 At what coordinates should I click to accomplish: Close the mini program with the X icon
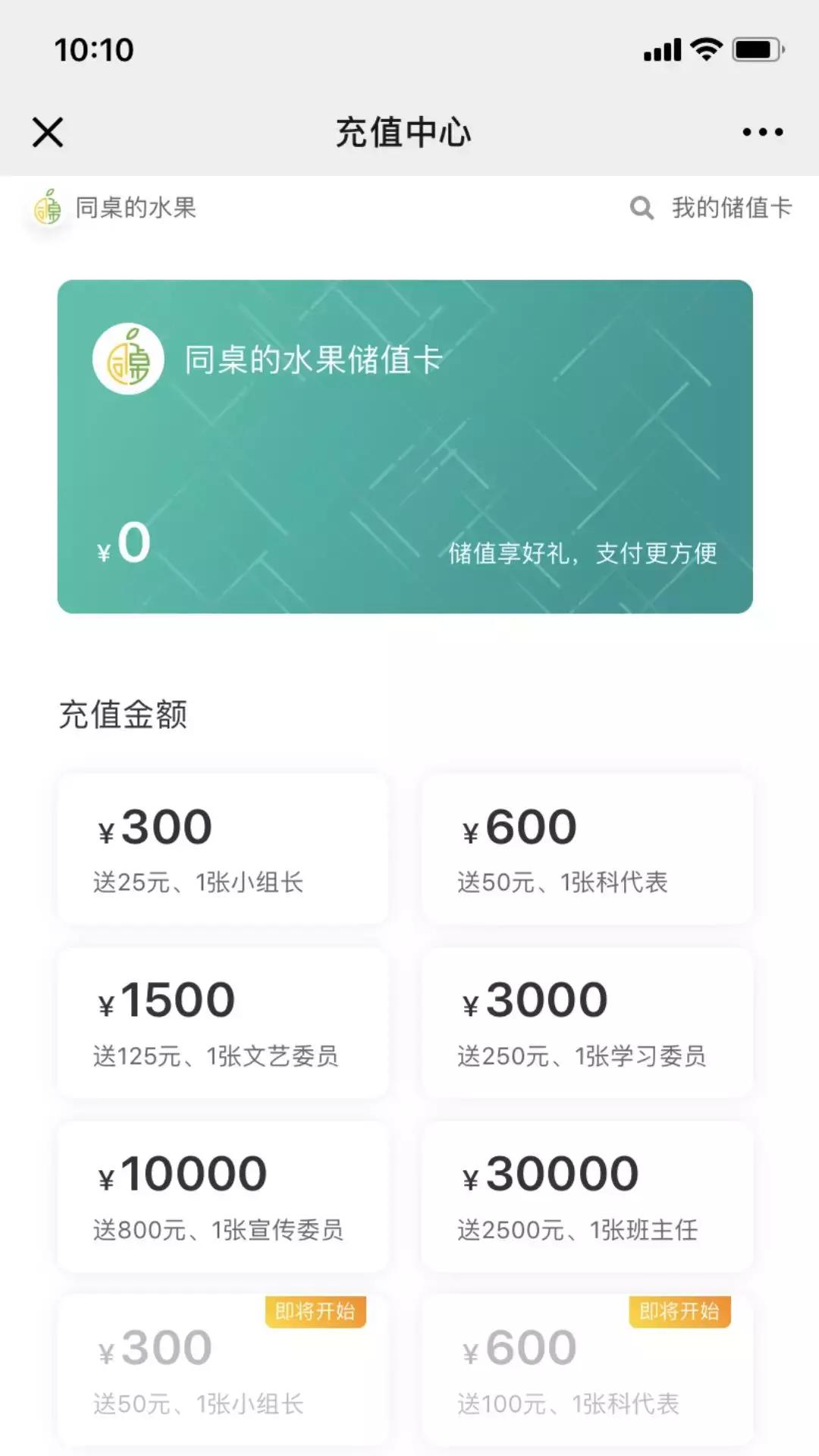(x=47, y=130)
